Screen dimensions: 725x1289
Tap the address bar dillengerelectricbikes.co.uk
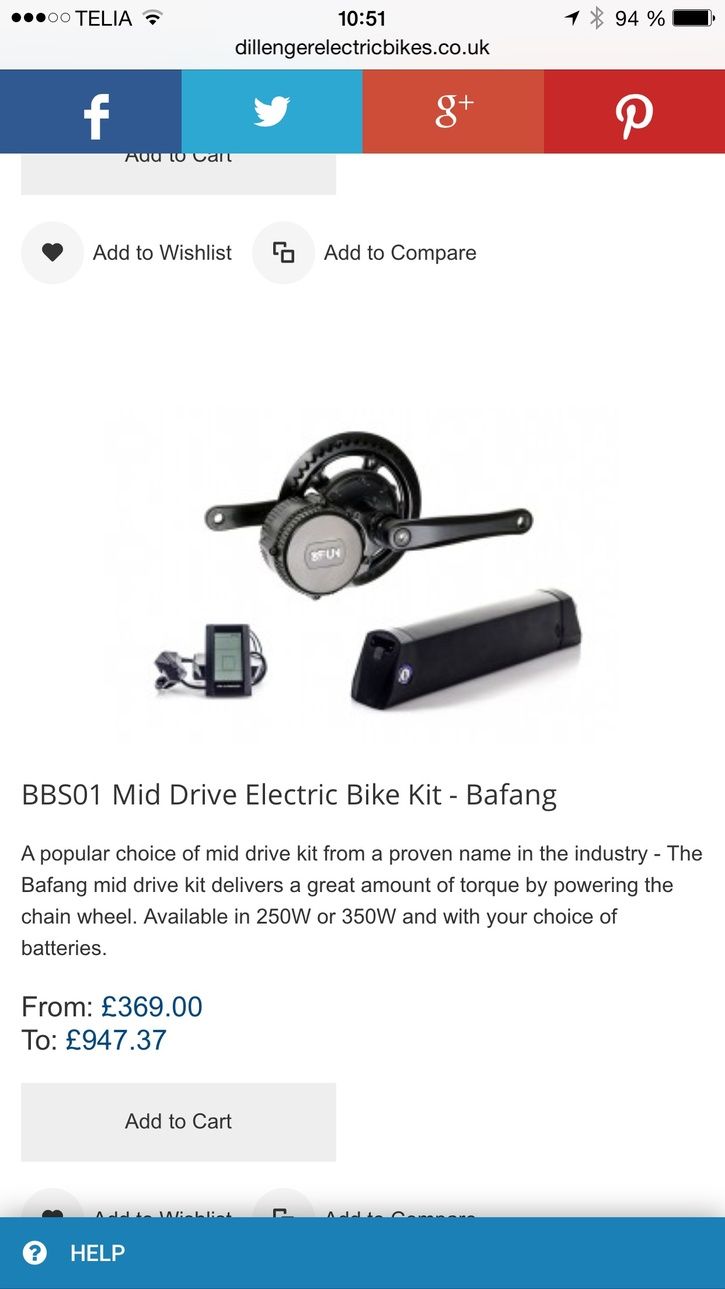pyautogui.click(x=362, y=47)
